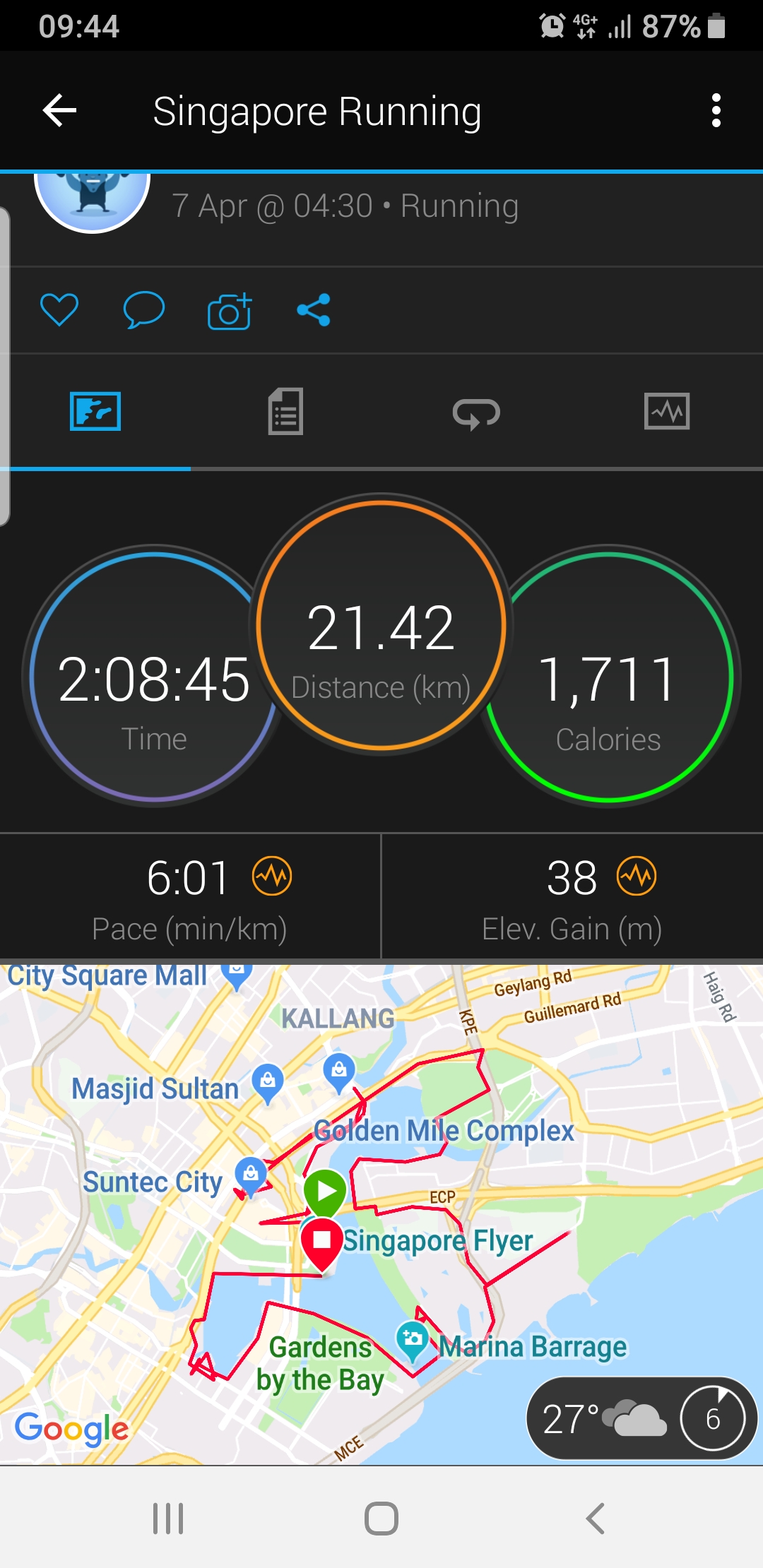Open comments with the speech bubble icon
This screenshot has width=763, height=1568.
tap(144, 310)
